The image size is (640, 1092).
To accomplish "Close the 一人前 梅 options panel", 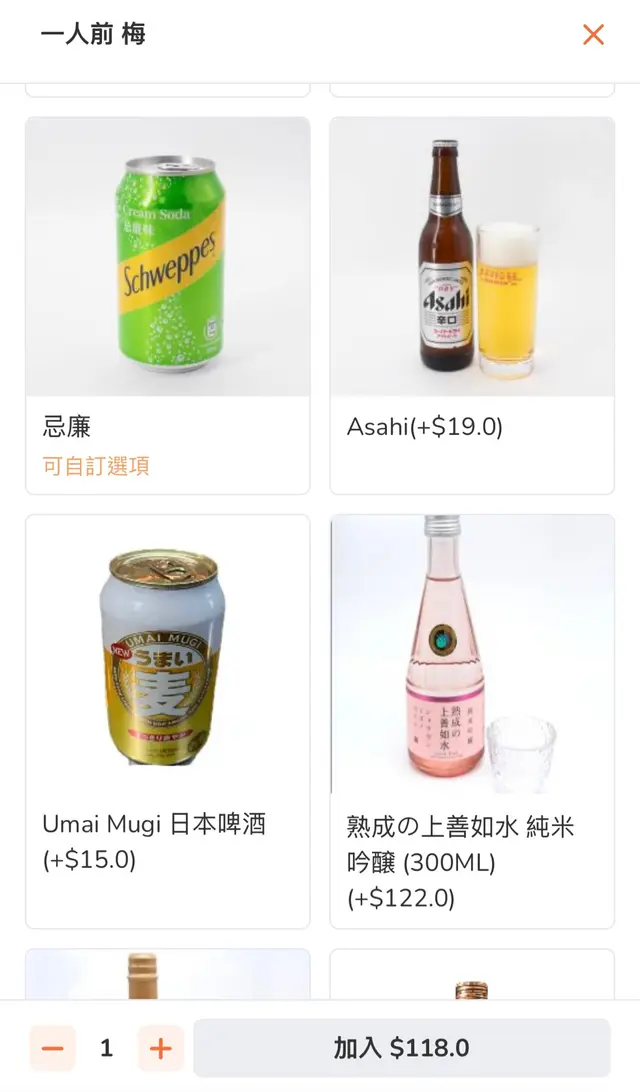I will (593, 35).
